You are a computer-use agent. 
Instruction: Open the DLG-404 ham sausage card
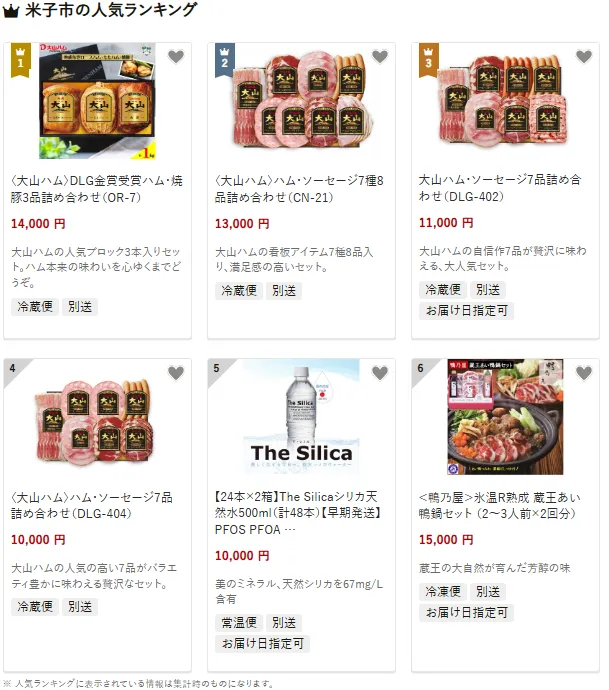click(97, 505)
